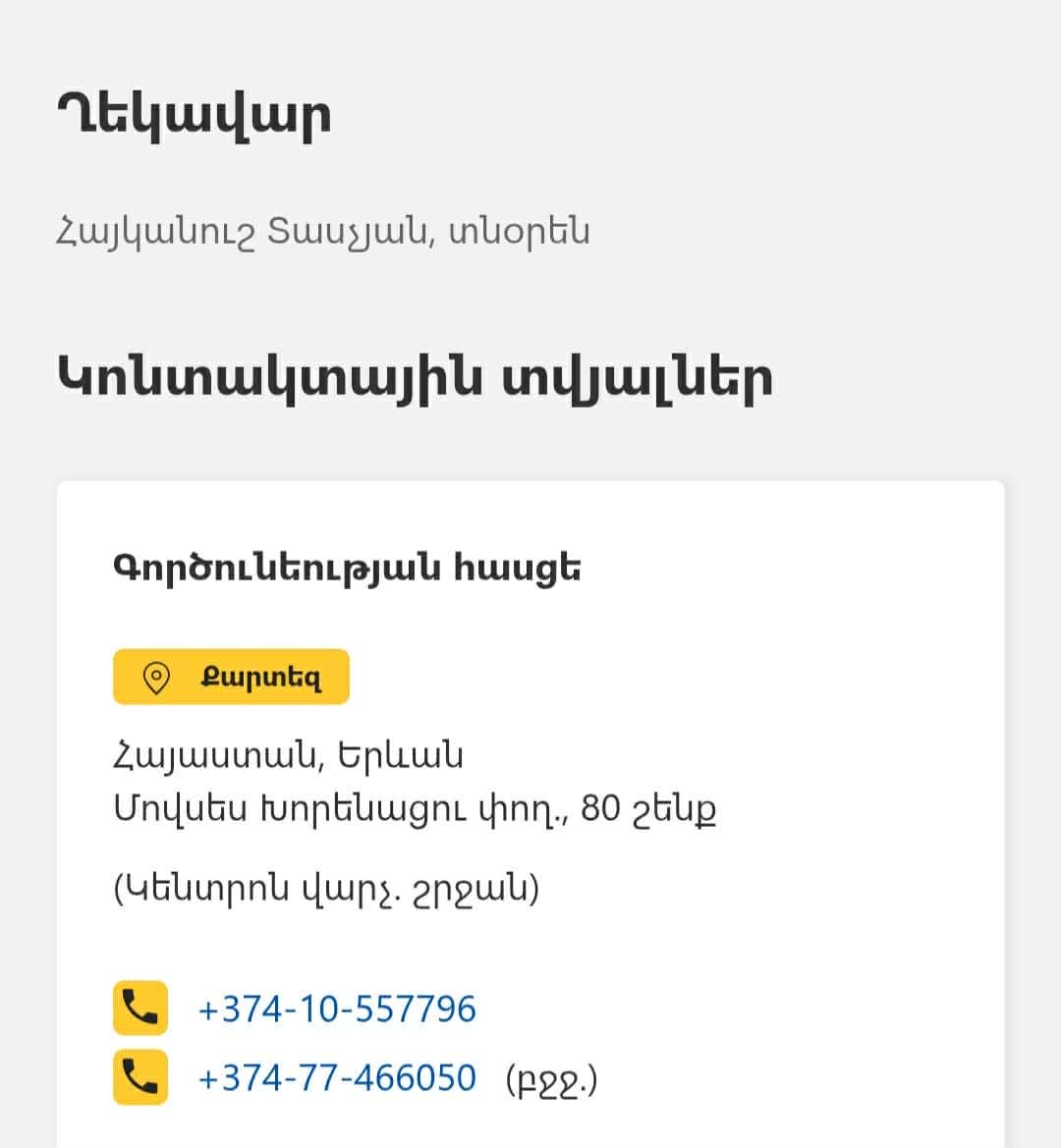Call the number +374-10-557796

pyautogui.click(x=337, y=1009)
